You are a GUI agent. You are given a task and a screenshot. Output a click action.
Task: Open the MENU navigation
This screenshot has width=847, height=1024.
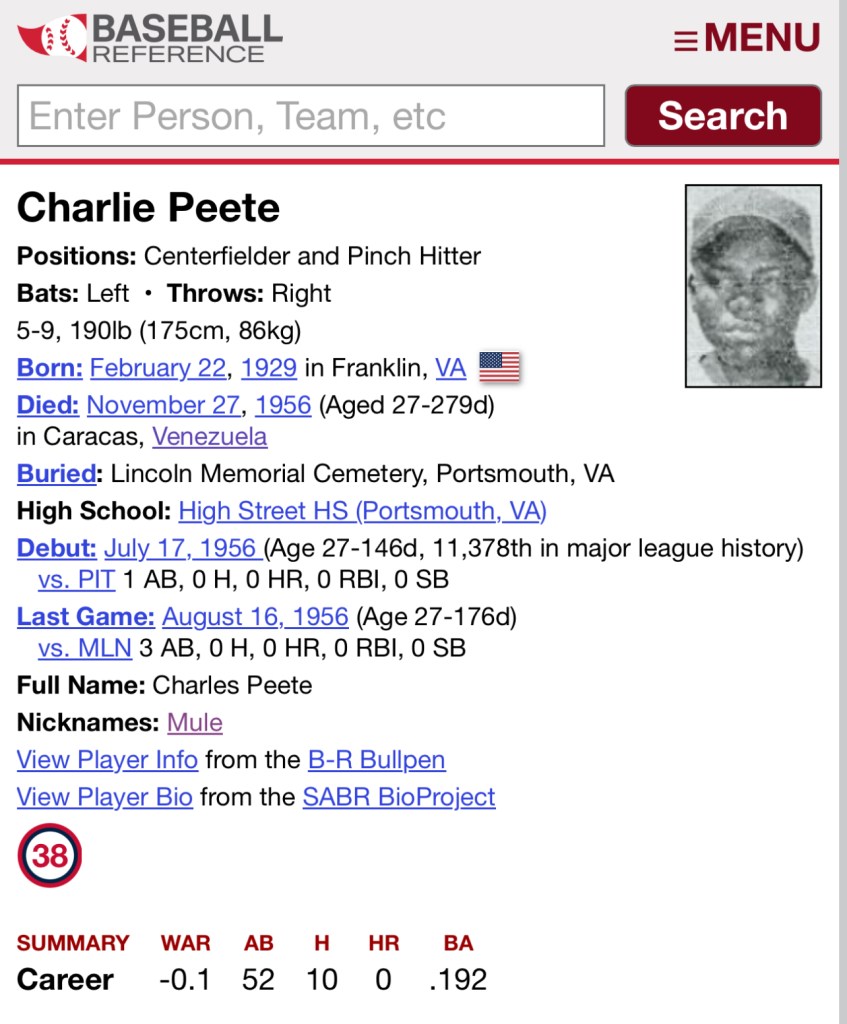click(747, 39)
